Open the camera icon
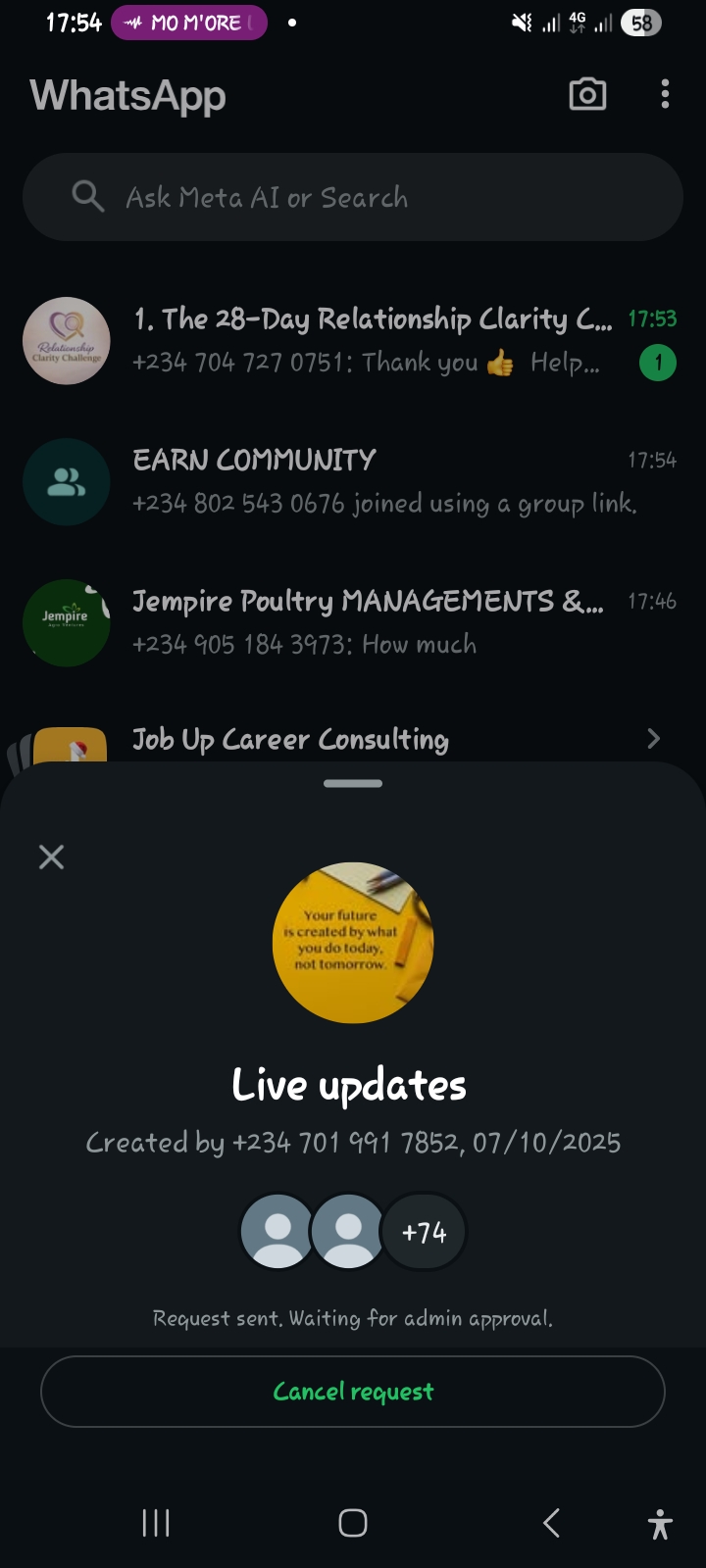Viewport: 706px width, 1568px height. (x=587, y=95)
